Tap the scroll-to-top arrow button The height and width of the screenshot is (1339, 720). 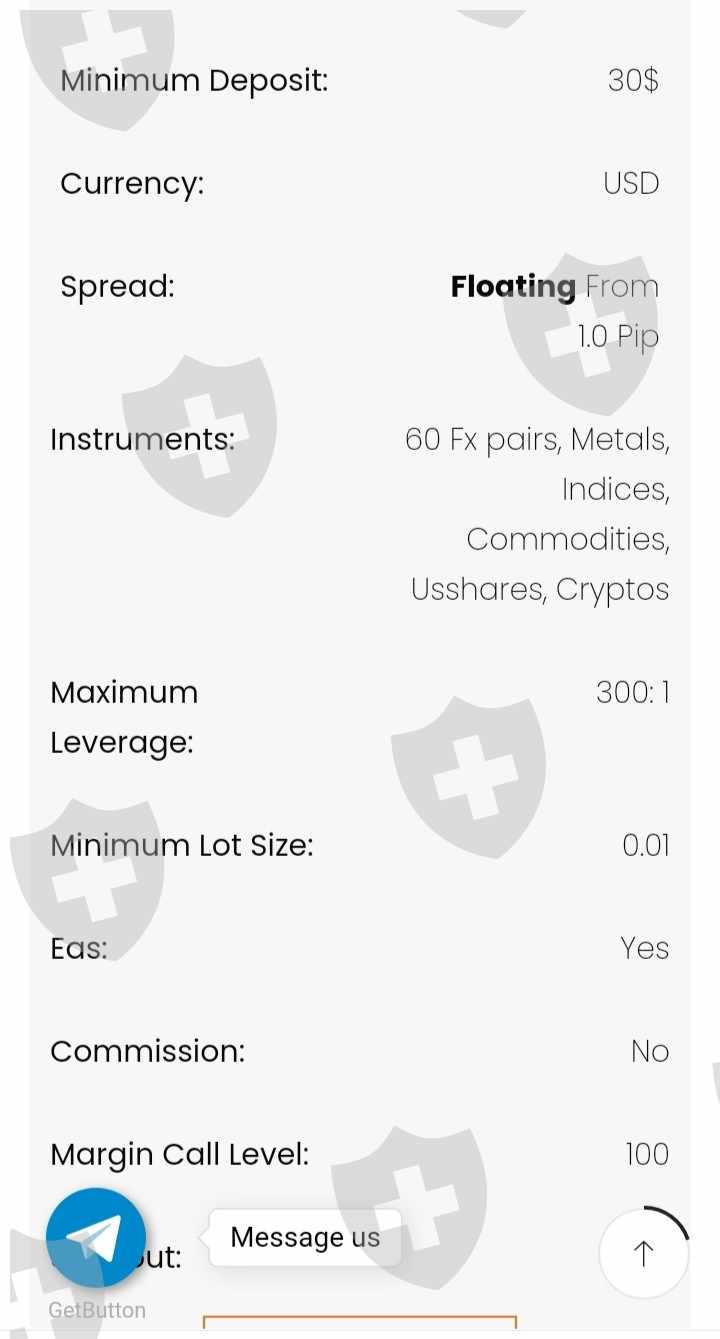pyautogui.click(x=644, y=1253)
